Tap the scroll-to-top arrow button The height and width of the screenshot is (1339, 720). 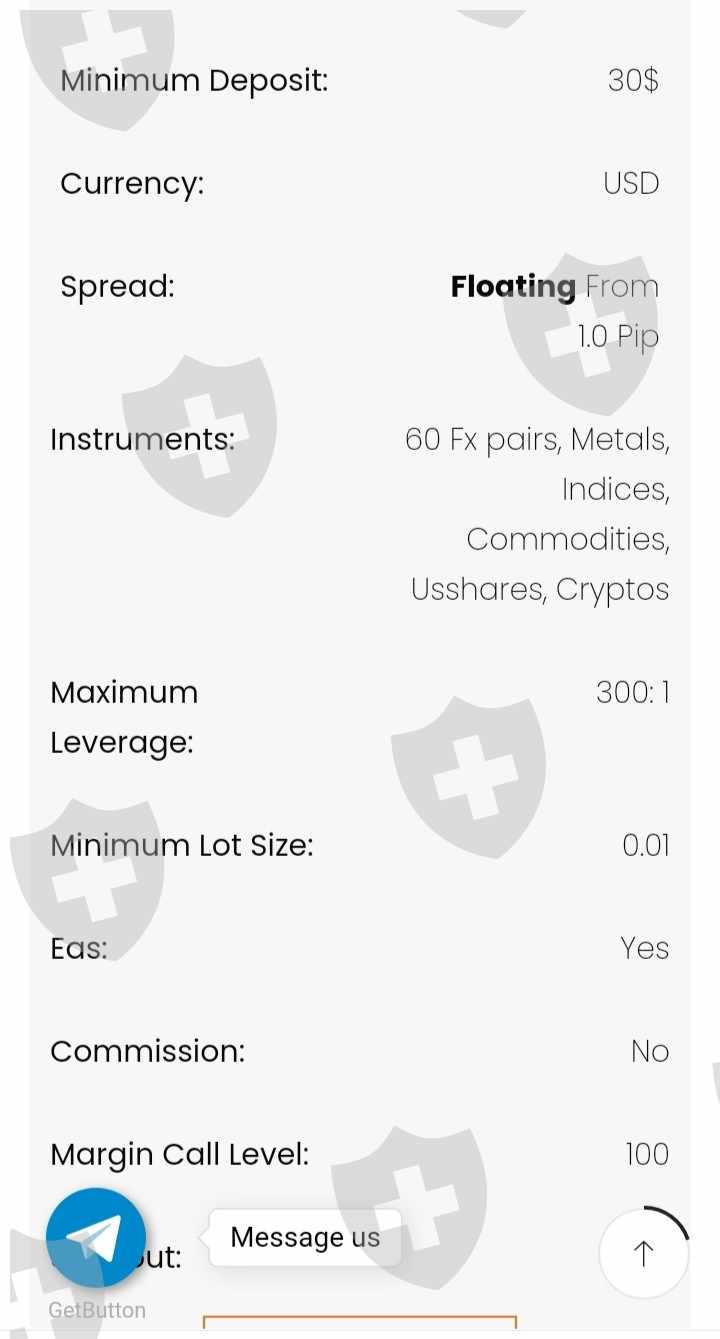pyautogui.click(x=644, y=1253)
